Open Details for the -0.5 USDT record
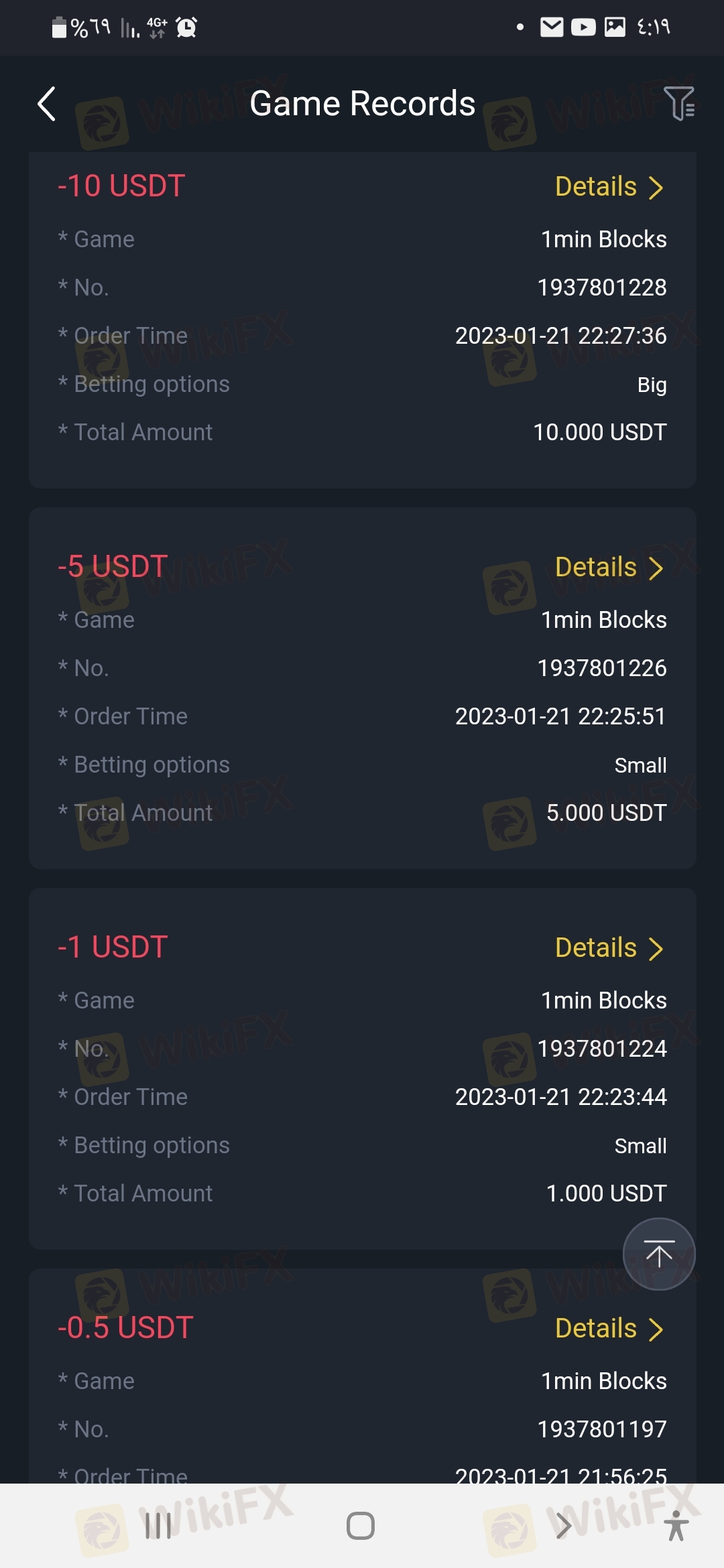 609,1329
